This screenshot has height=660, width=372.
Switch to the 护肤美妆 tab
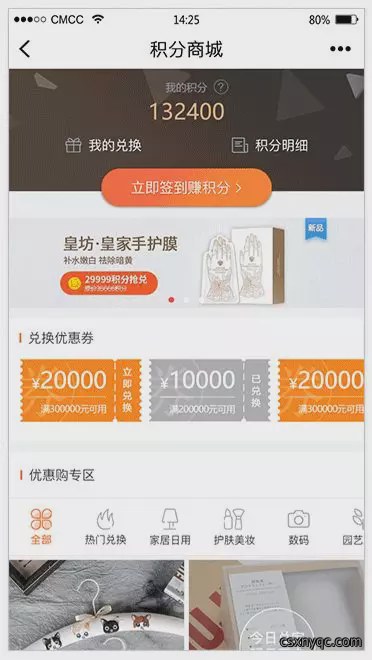pyautogui.click(x=234, y=526)
